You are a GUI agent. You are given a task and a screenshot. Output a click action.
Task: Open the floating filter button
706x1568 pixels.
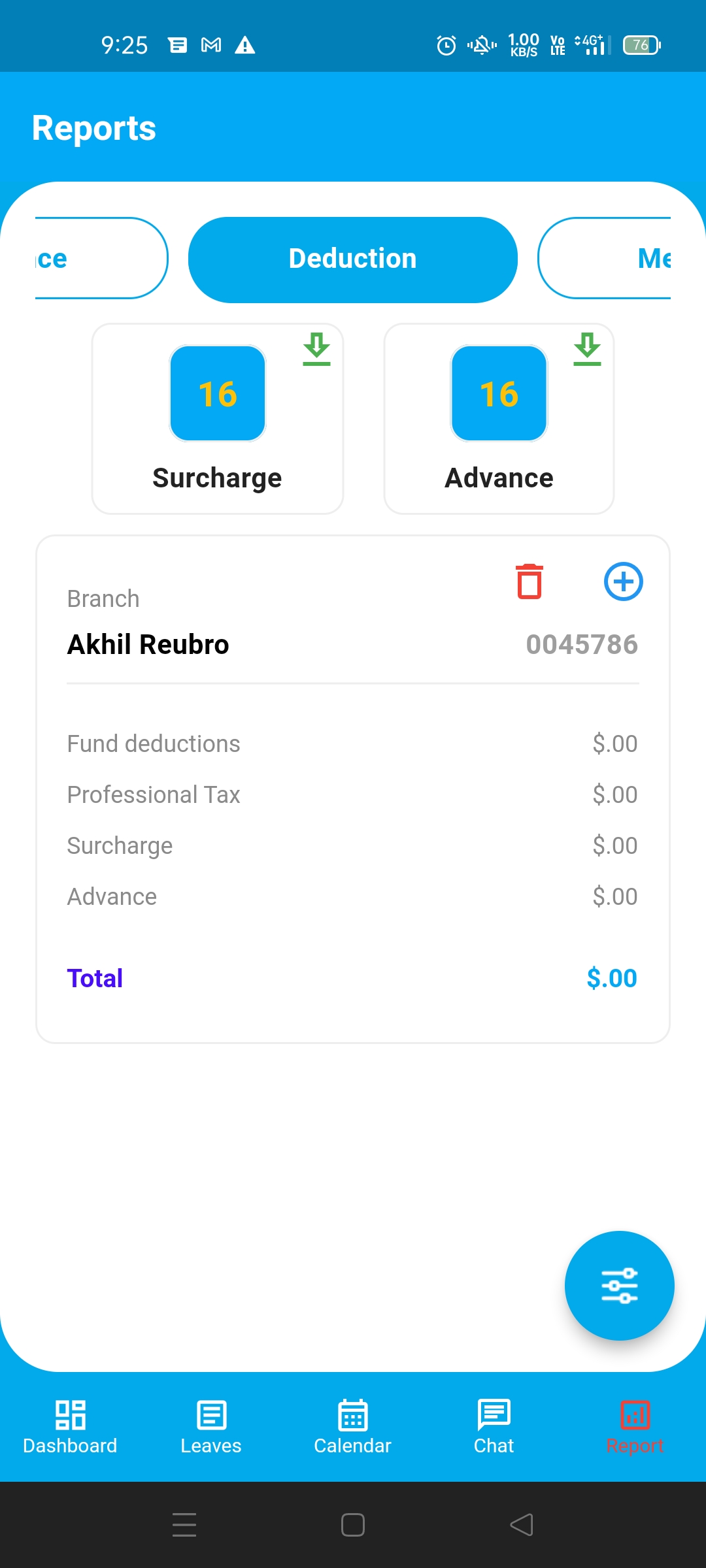click(x=620, y=1286)
